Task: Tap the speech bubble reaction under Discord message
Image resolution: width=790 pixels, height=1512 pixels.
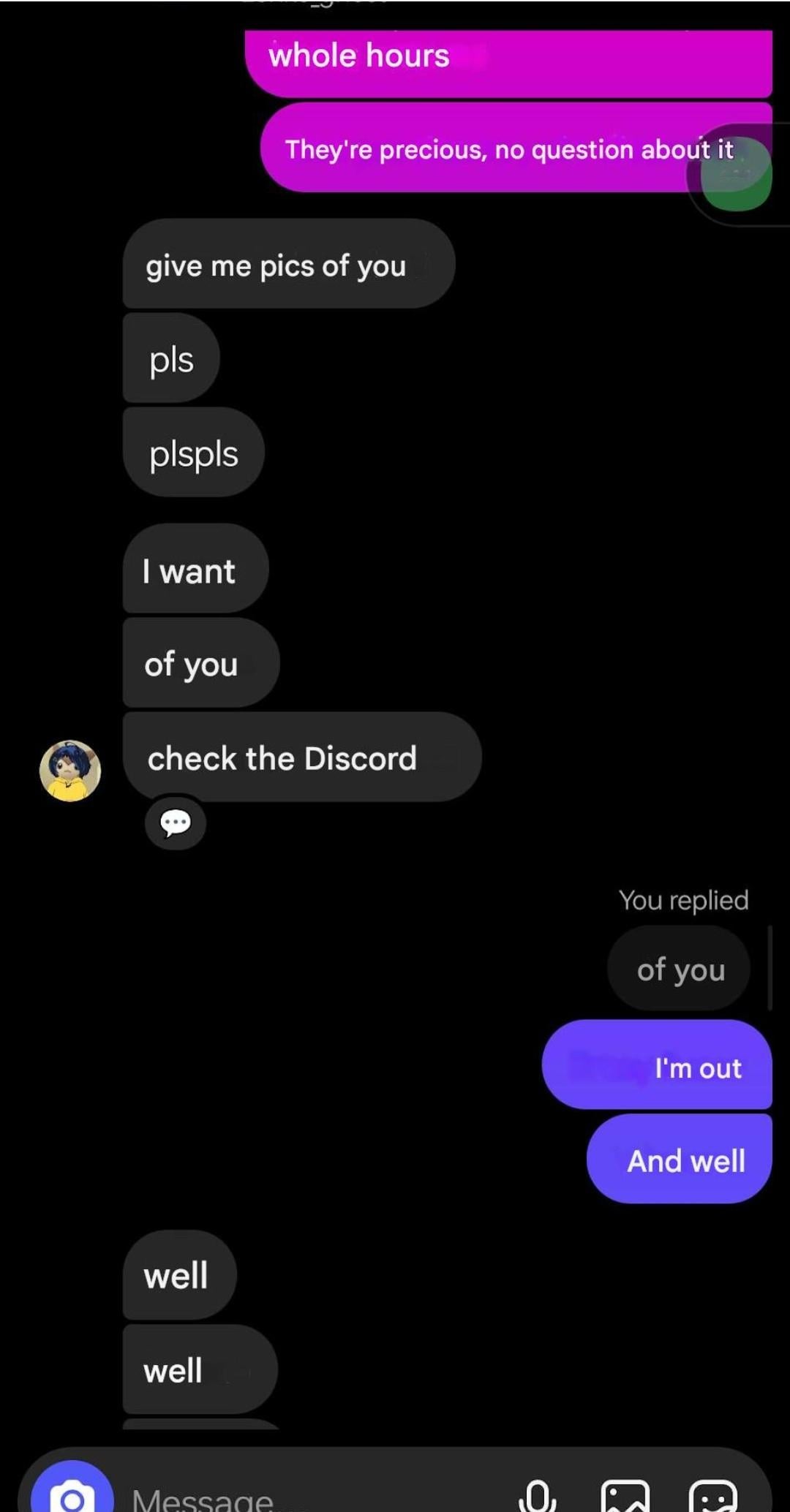Action: tap(176, 823)
